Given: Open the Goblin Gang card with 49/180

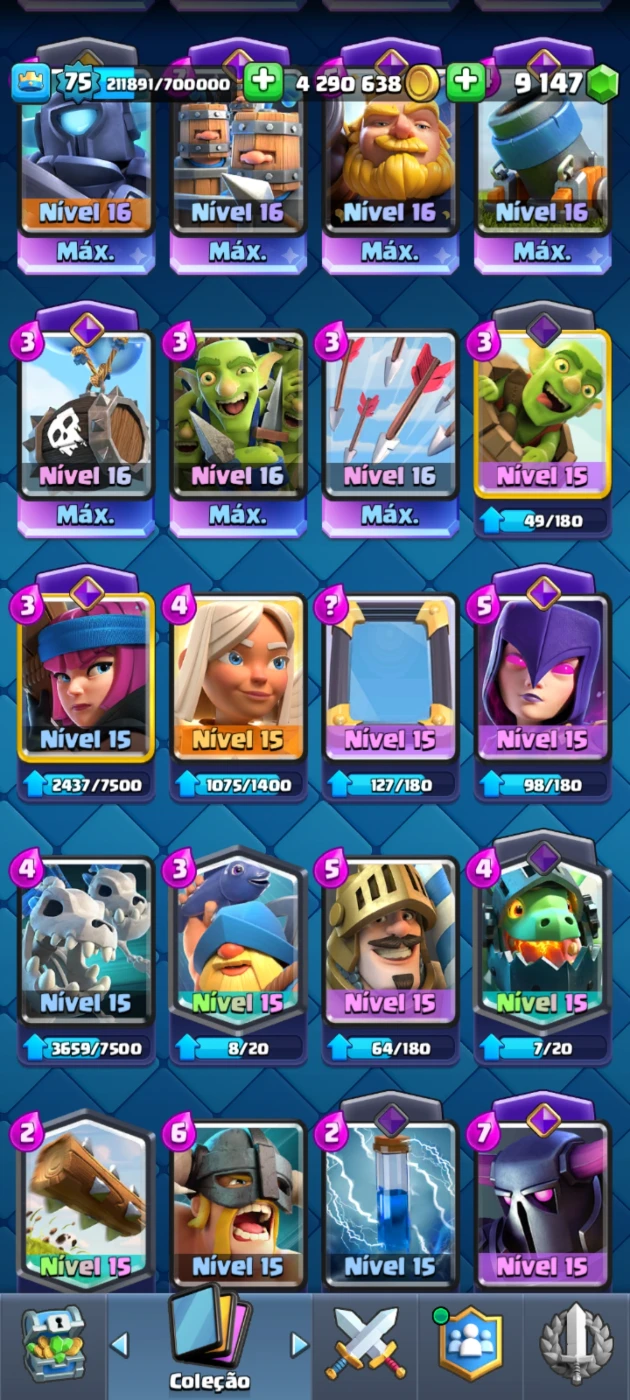Looking at the screenshot, I should 542,415.
